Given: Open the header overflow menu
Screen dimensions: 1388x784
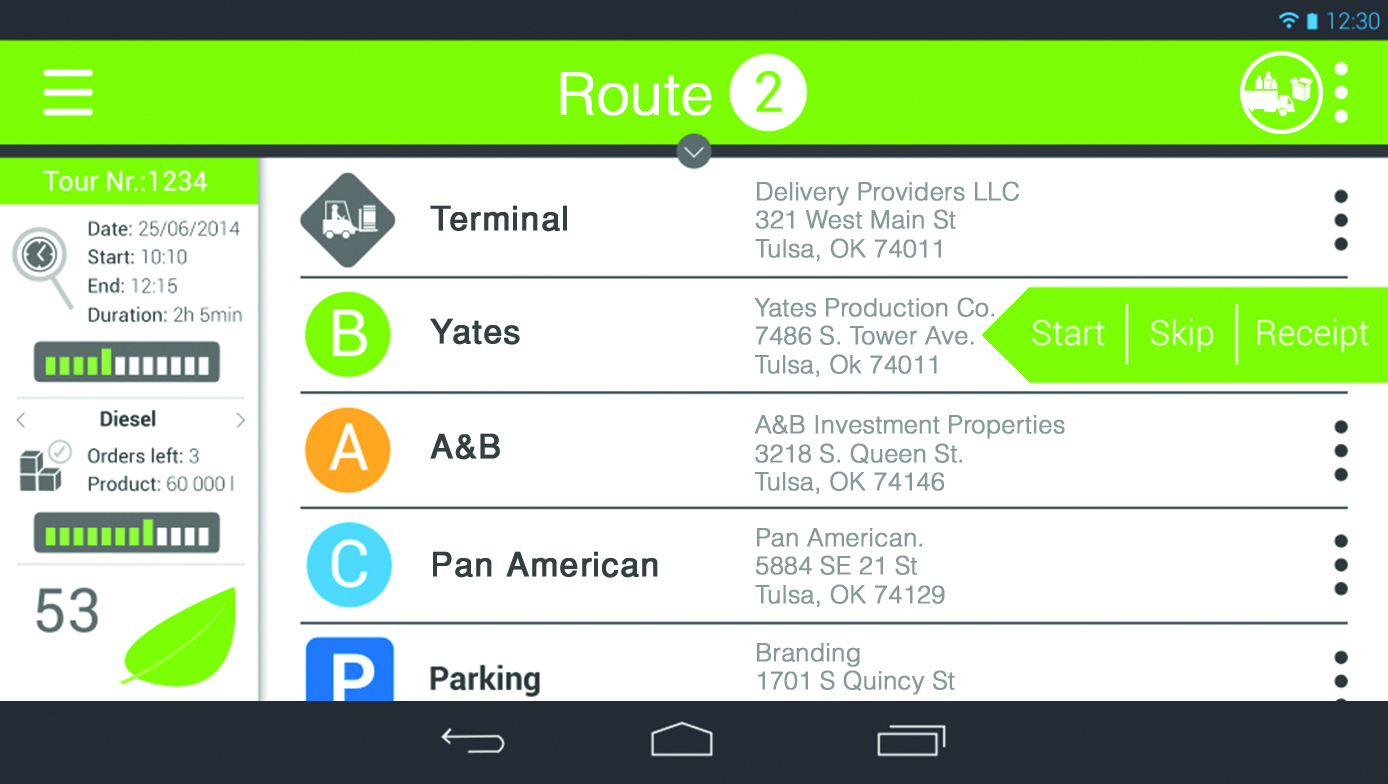Looking at the screenshot, I should click(x=1342, y=92).
